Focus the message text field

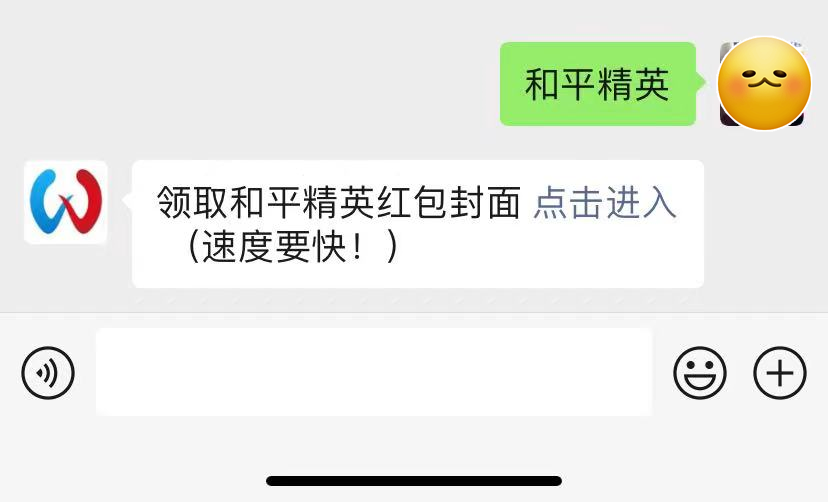pyautogui.click(x=373, y=372)
